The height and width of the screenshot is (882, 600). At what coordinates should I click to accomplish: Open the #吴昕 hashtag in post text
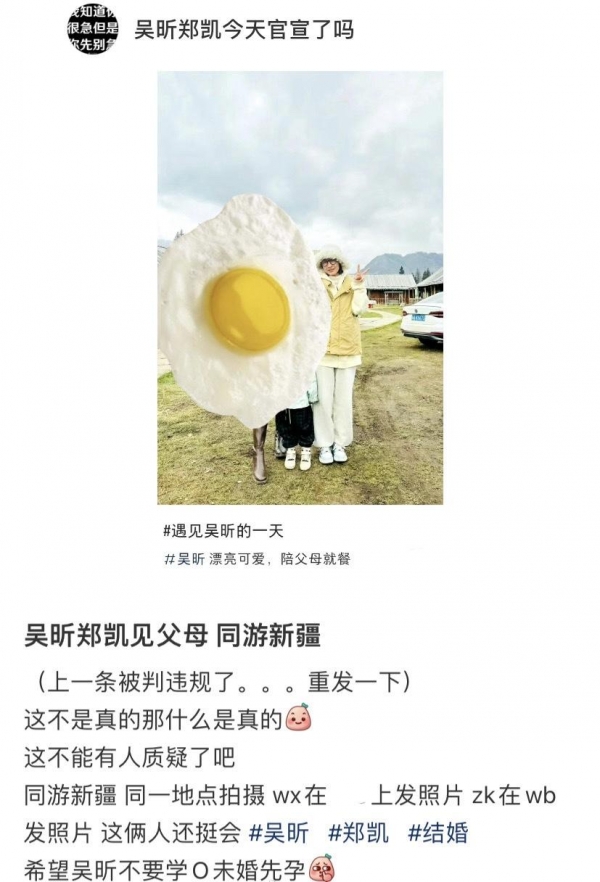pyautogui.click(x=279, y=832)
